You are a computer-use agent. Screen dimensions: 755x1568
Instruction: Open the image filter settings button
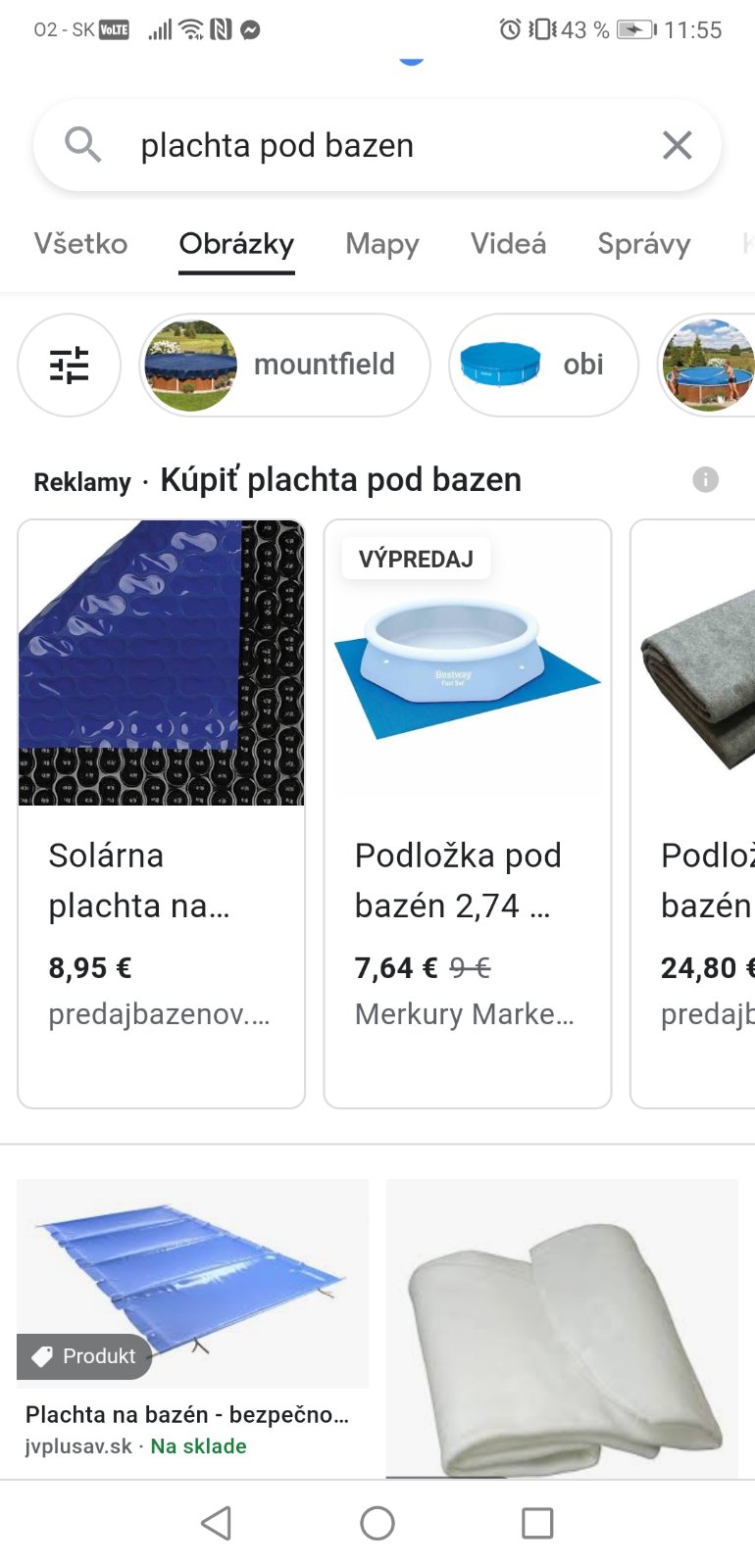(x=69, y=365)
